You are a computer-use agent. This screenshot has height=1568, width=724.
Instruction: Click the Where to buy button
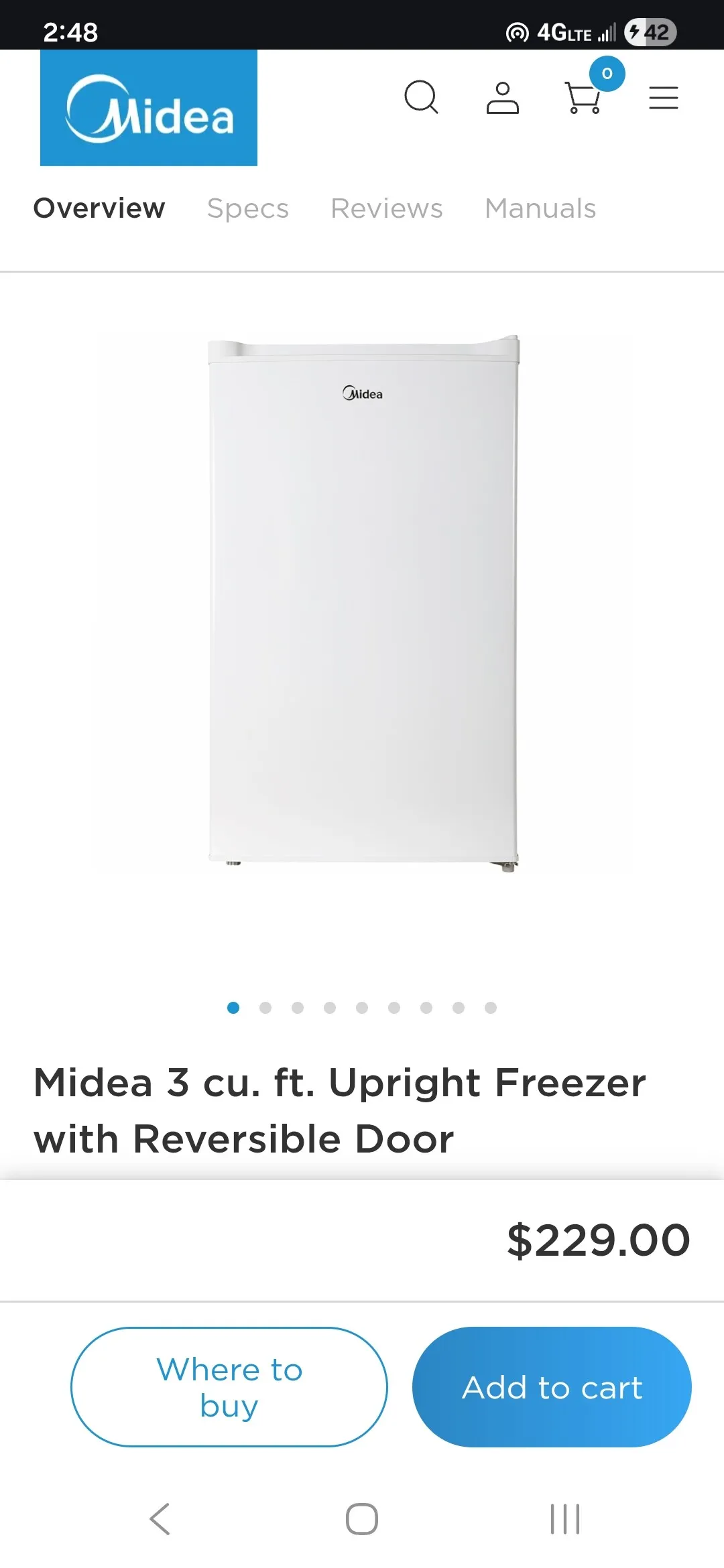[228, 1388]
